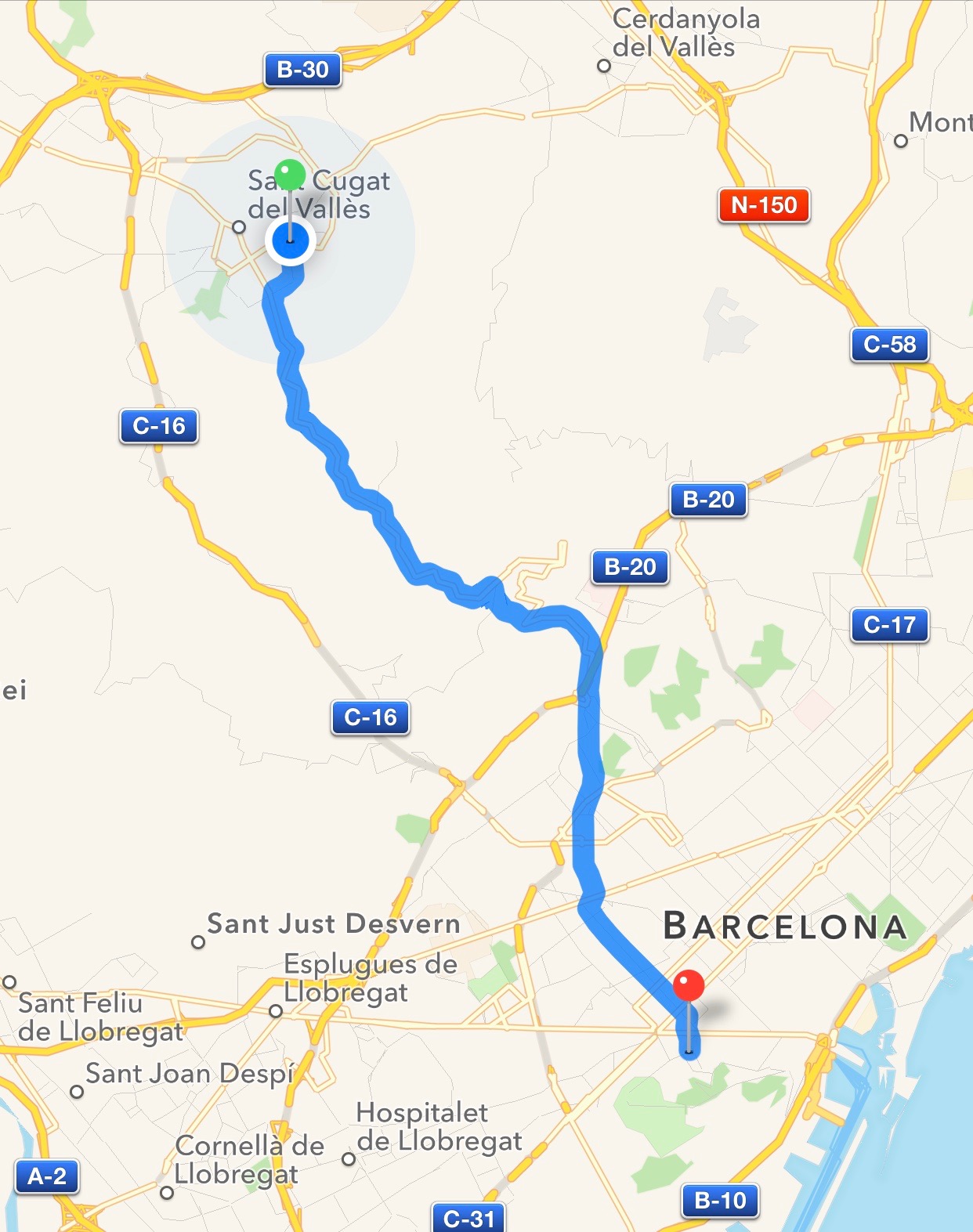Image resolution: width=973 pixels, height=1232 pixels.
Task: Select the highlighted blue route line
Action: 589,752
